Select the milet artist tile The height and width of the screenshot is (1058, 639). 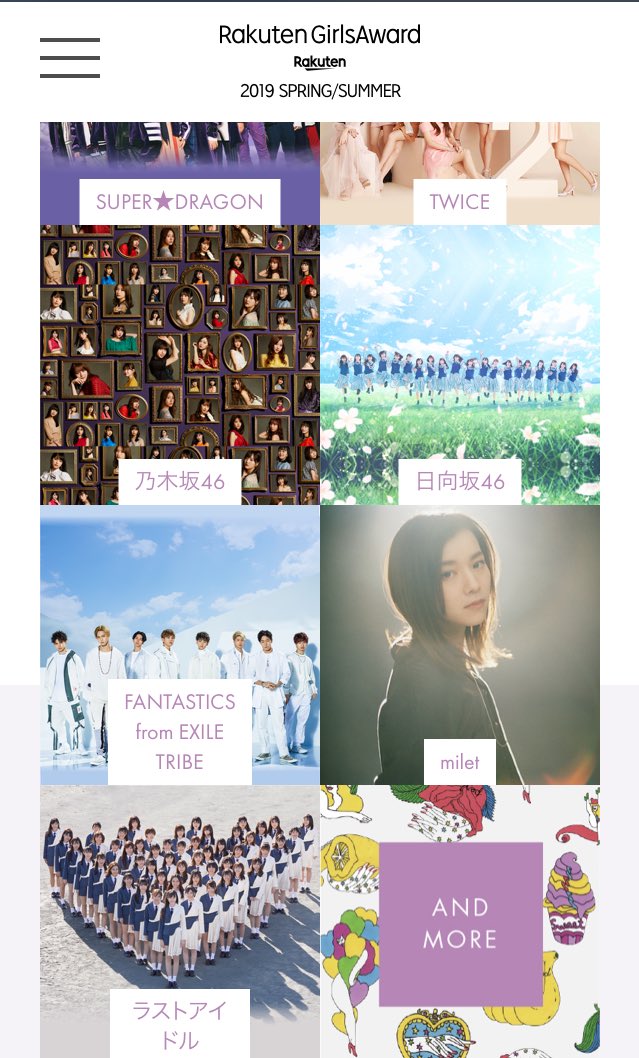(460, 645)
